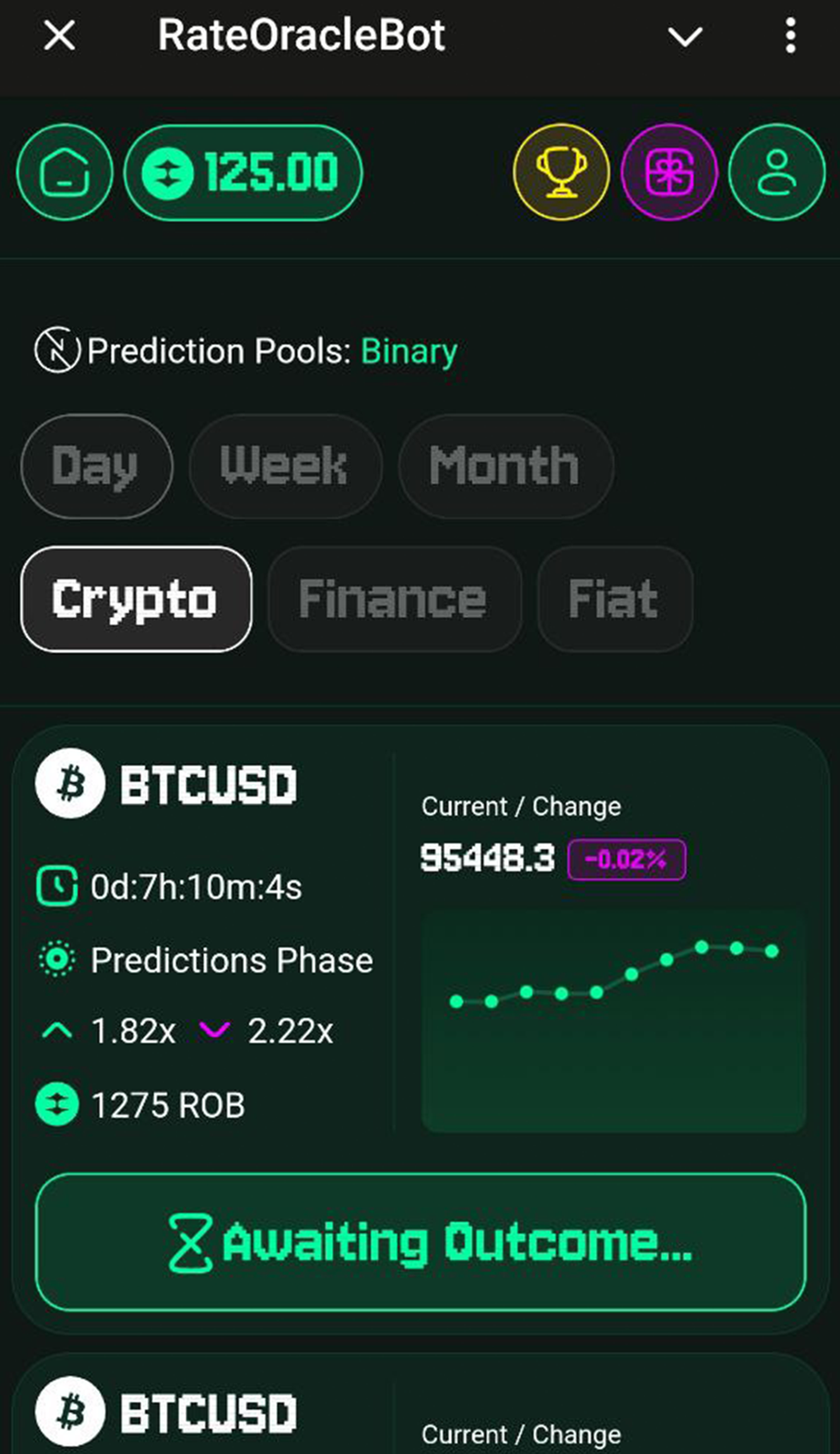The height and width of the screenshot is (1454, 840).
Task: Open the BTCUSD pool with 1275 ROB
Action: coord(207,785)
